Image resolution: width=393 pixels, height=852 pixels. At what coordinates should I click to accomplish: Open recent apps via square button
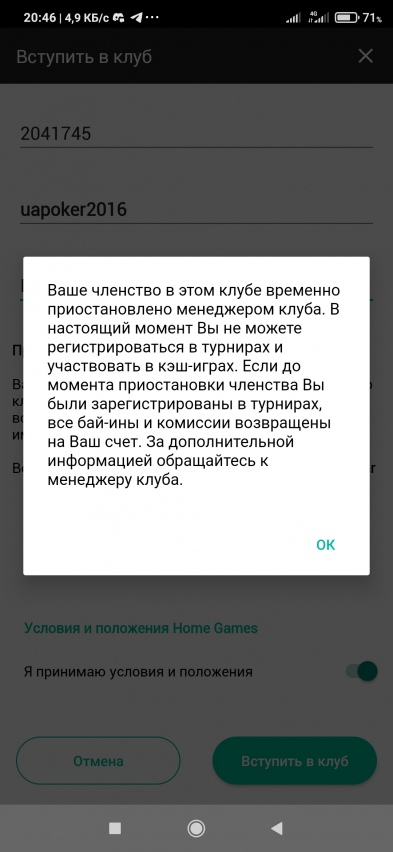[x=115, y=828]
